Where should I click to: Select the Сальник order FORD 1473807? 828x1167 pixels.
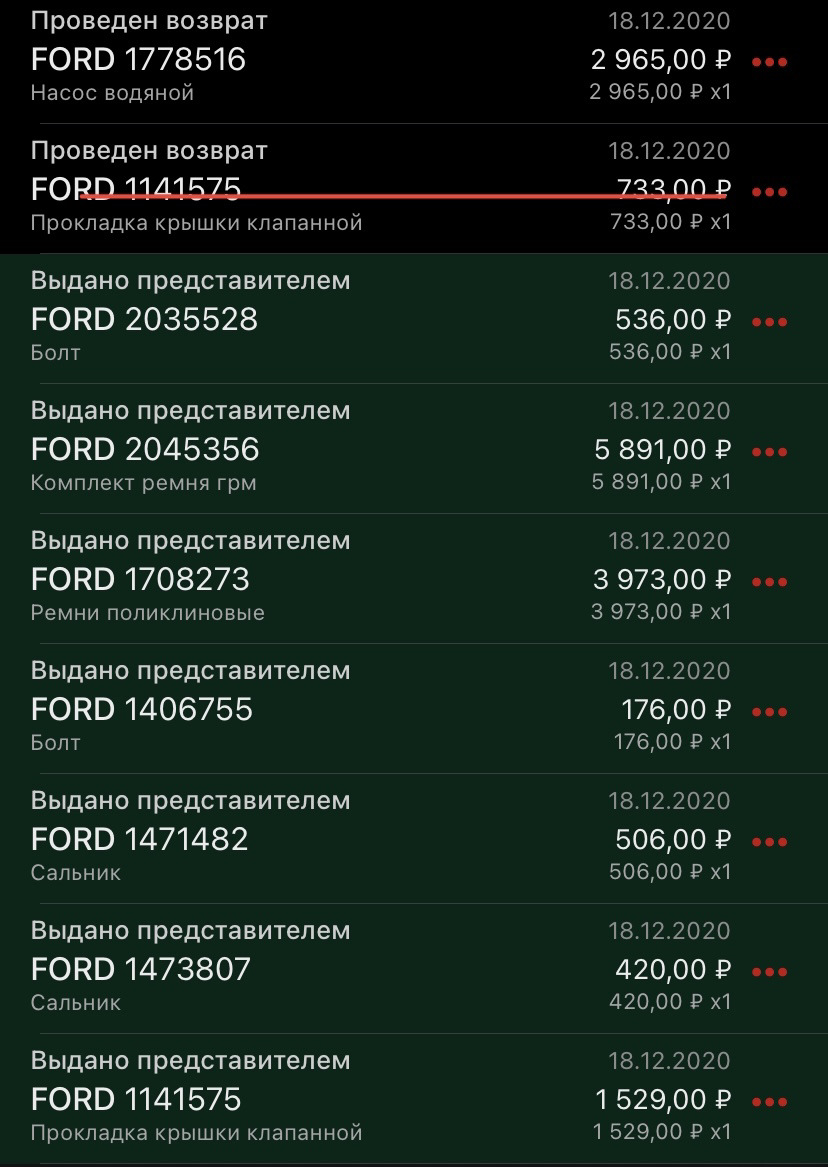[x=300, y=970]
